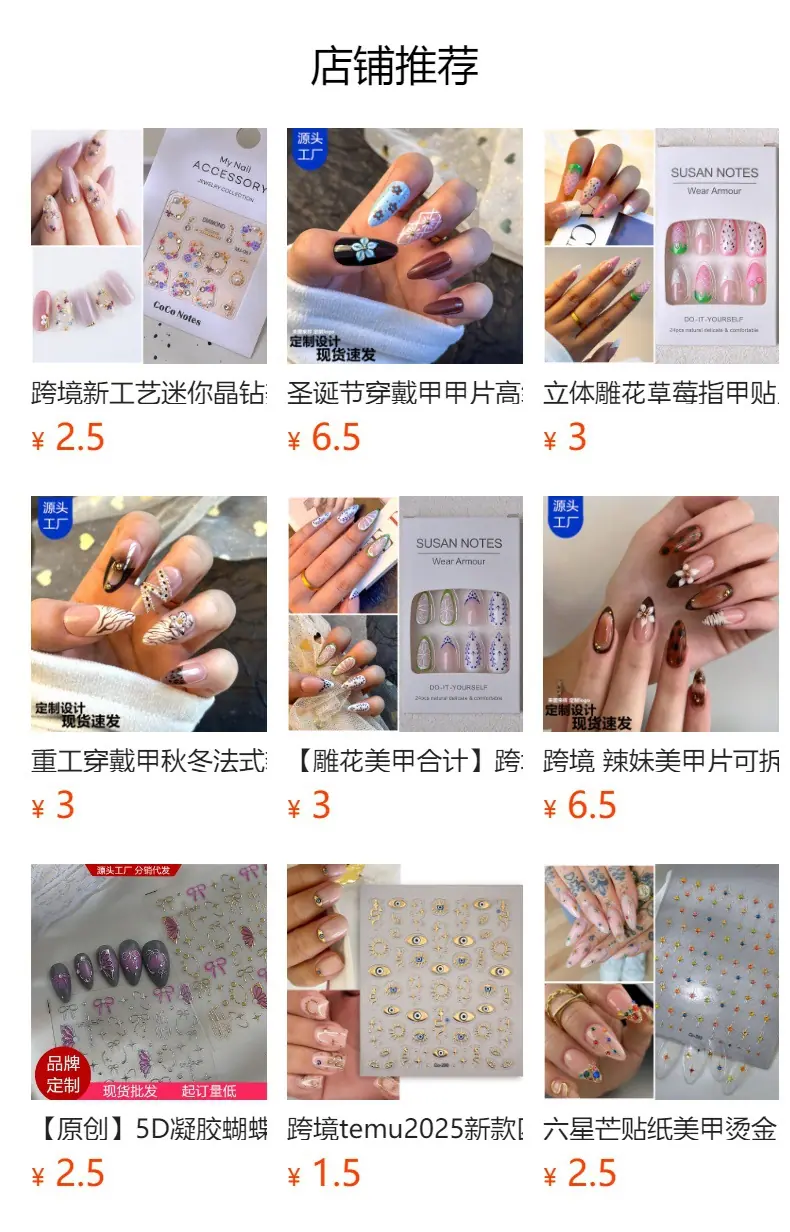Open the 跨境temu2025新款 product card
Viewport: 790px width, 1232px height.
(405, 1028)
